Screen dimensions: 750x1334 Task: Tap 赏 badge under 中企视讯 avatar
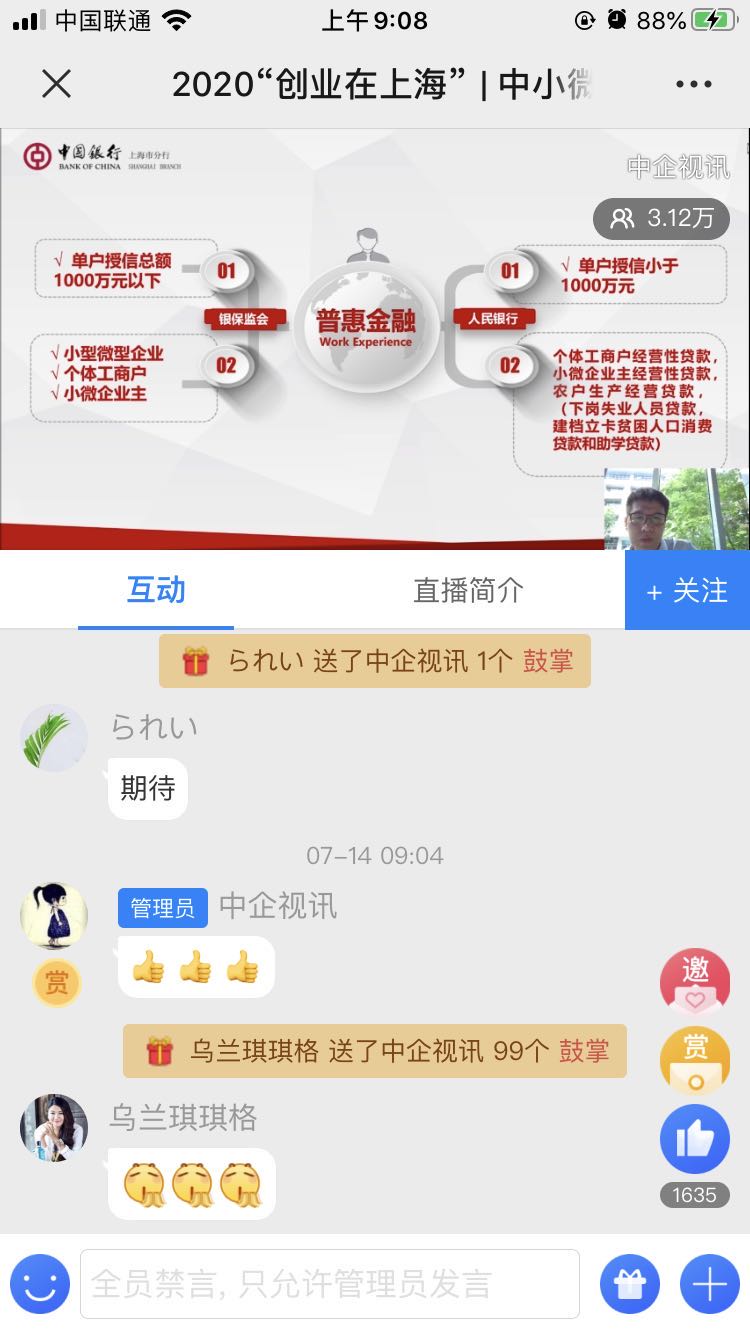tap(56, 983)
